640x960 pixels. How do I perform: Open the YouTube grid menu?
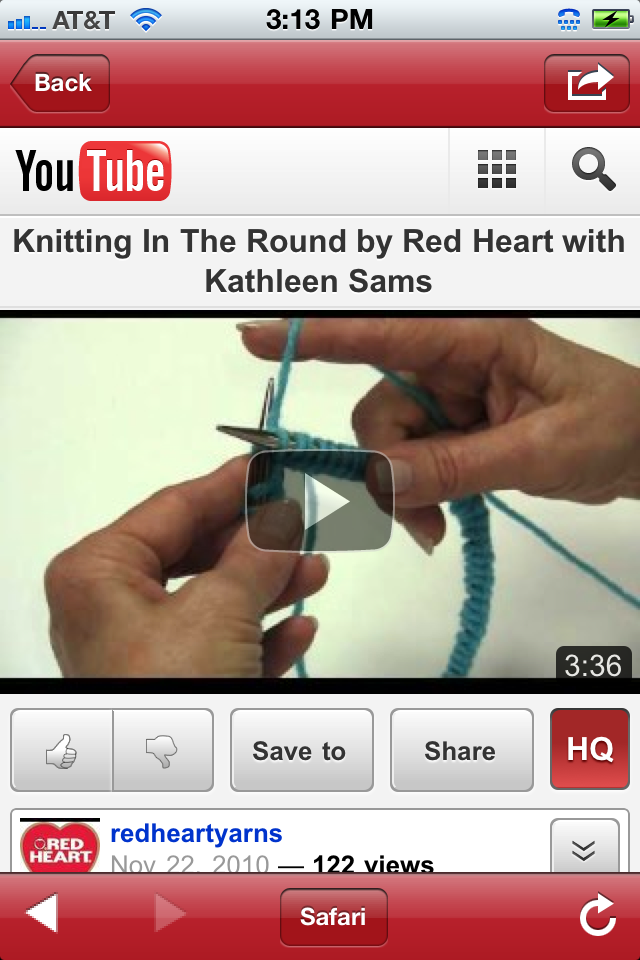tap(497, 170)
